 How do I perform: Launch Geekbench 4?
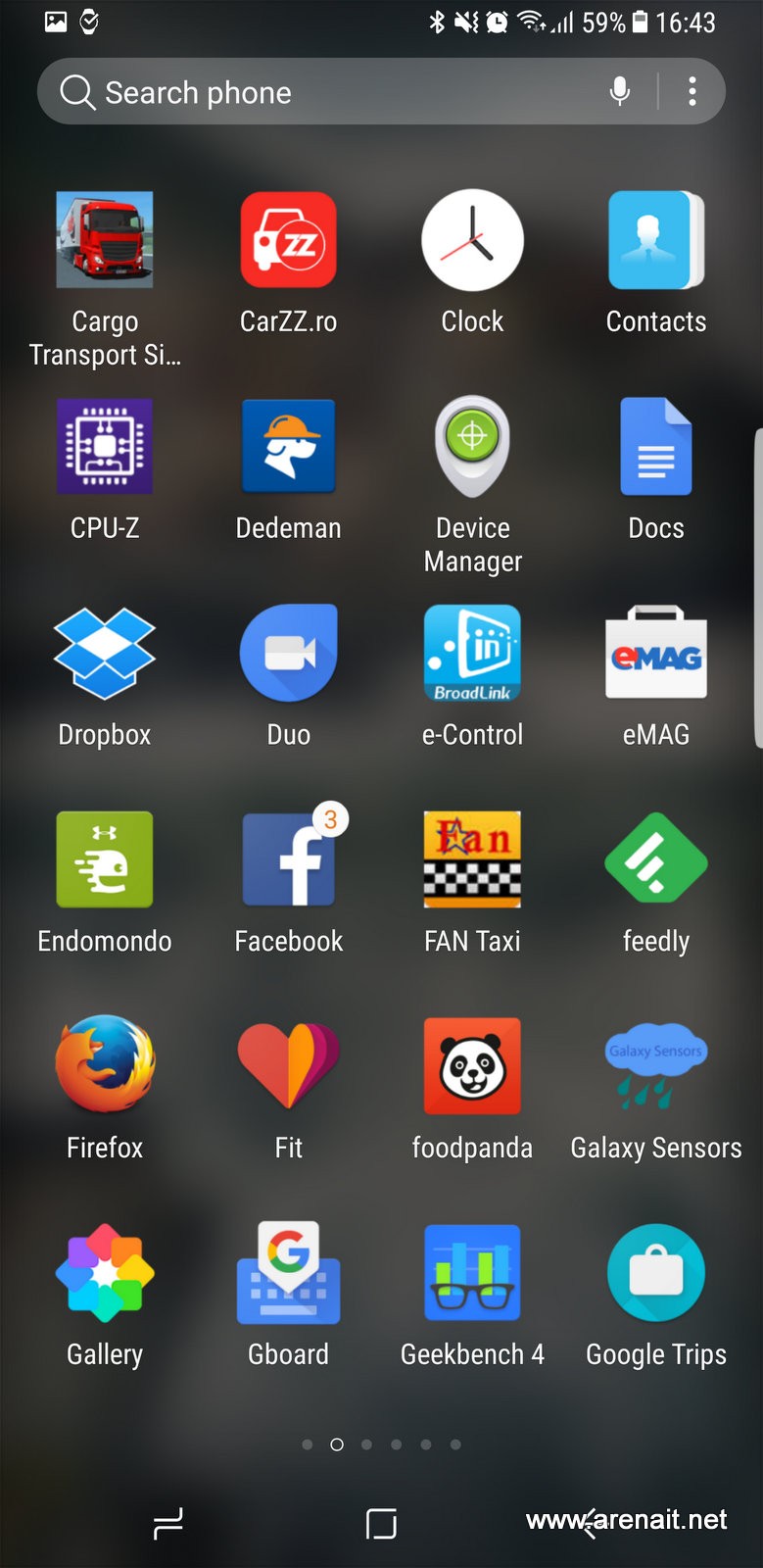(472, 1273)
